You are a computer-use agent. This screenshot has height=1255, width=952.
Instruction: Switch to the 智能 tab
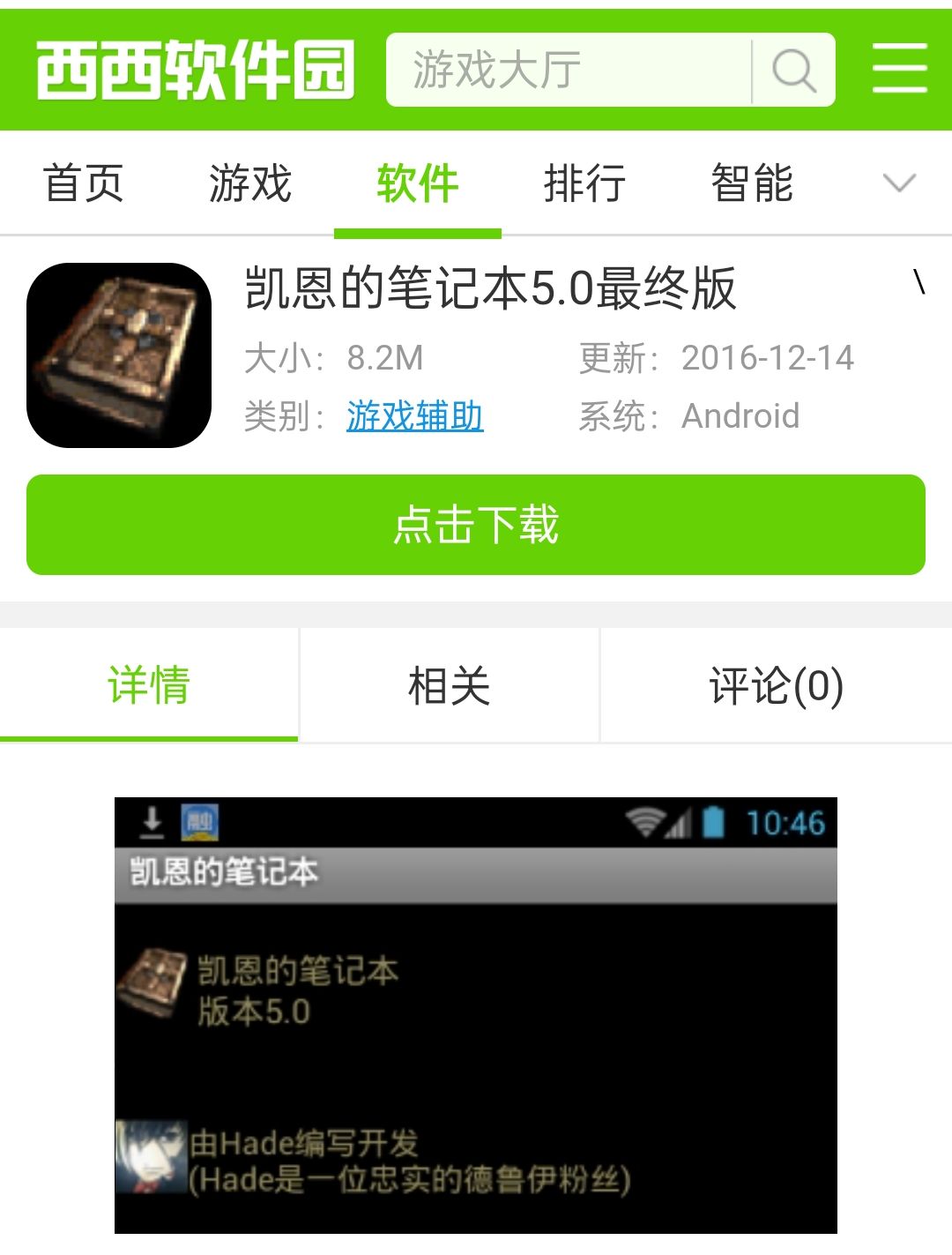pyautogui.click(x=752, y=183)
